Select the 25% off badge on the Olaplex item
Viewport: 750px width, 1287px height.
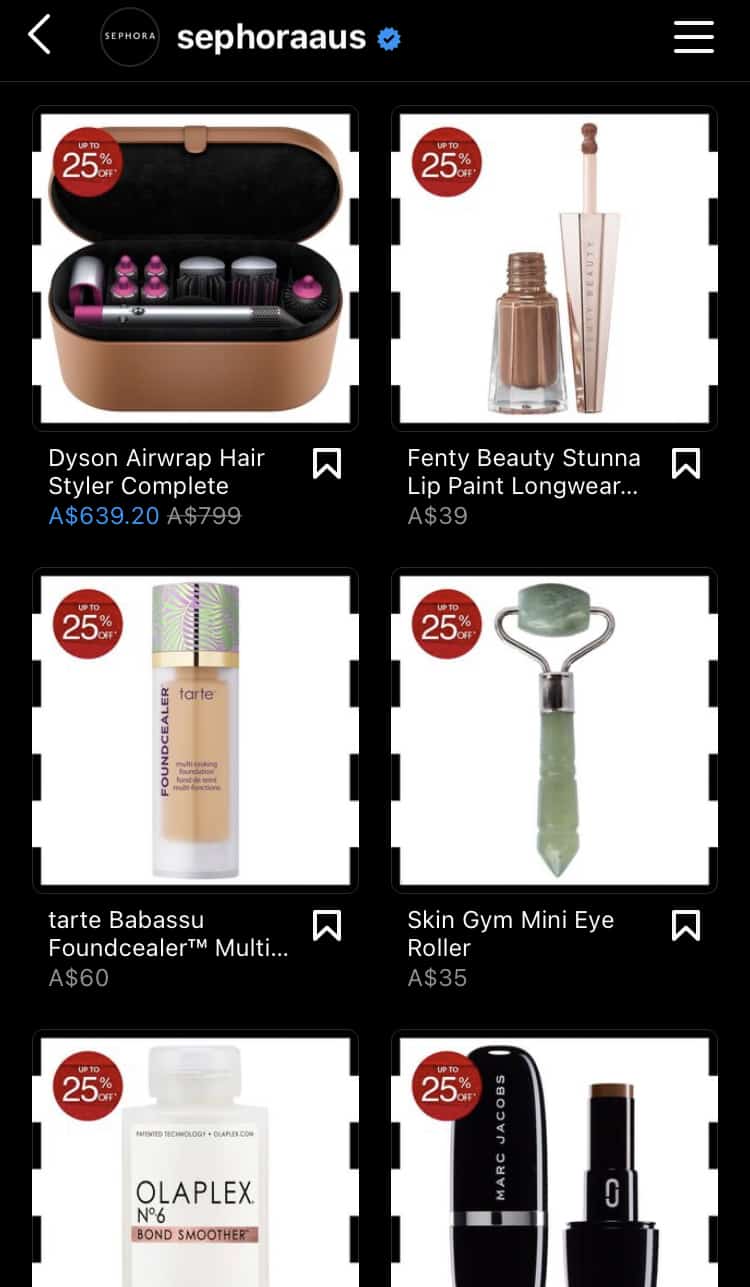tap(86, 1083)
